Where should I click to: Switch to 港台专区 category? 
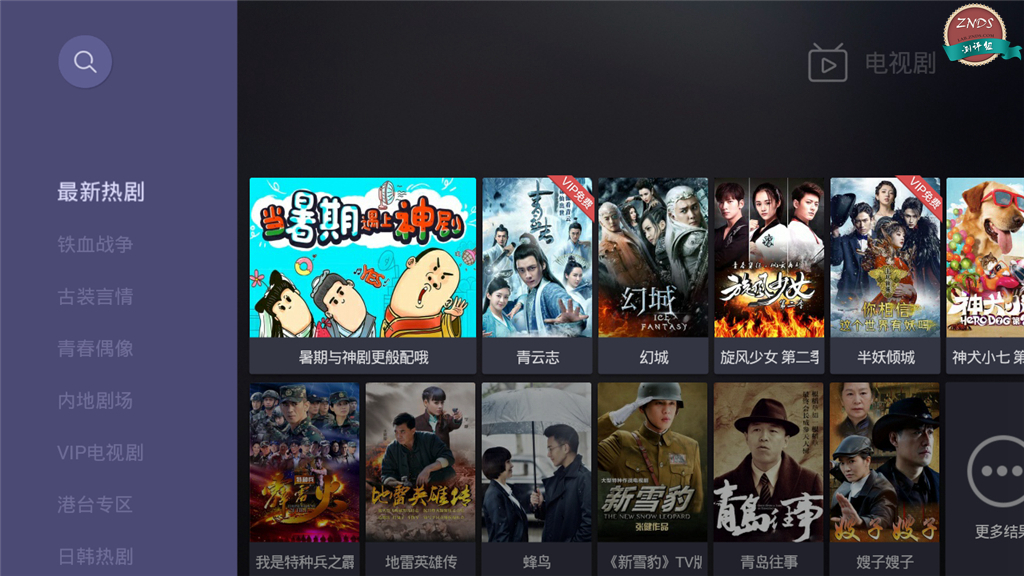click(x=95, y=505)
